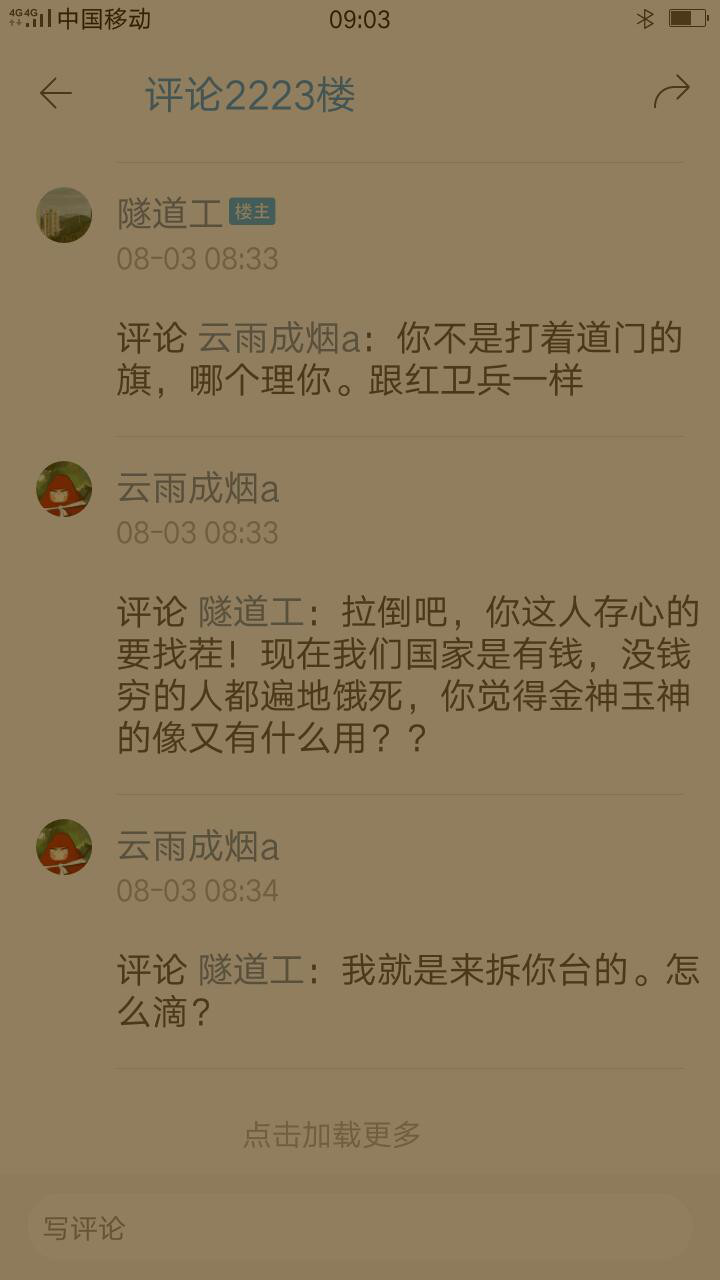Viewport: 720px width, 1280px height.
Task: Share this comment thread
Action: coord(671,92)
